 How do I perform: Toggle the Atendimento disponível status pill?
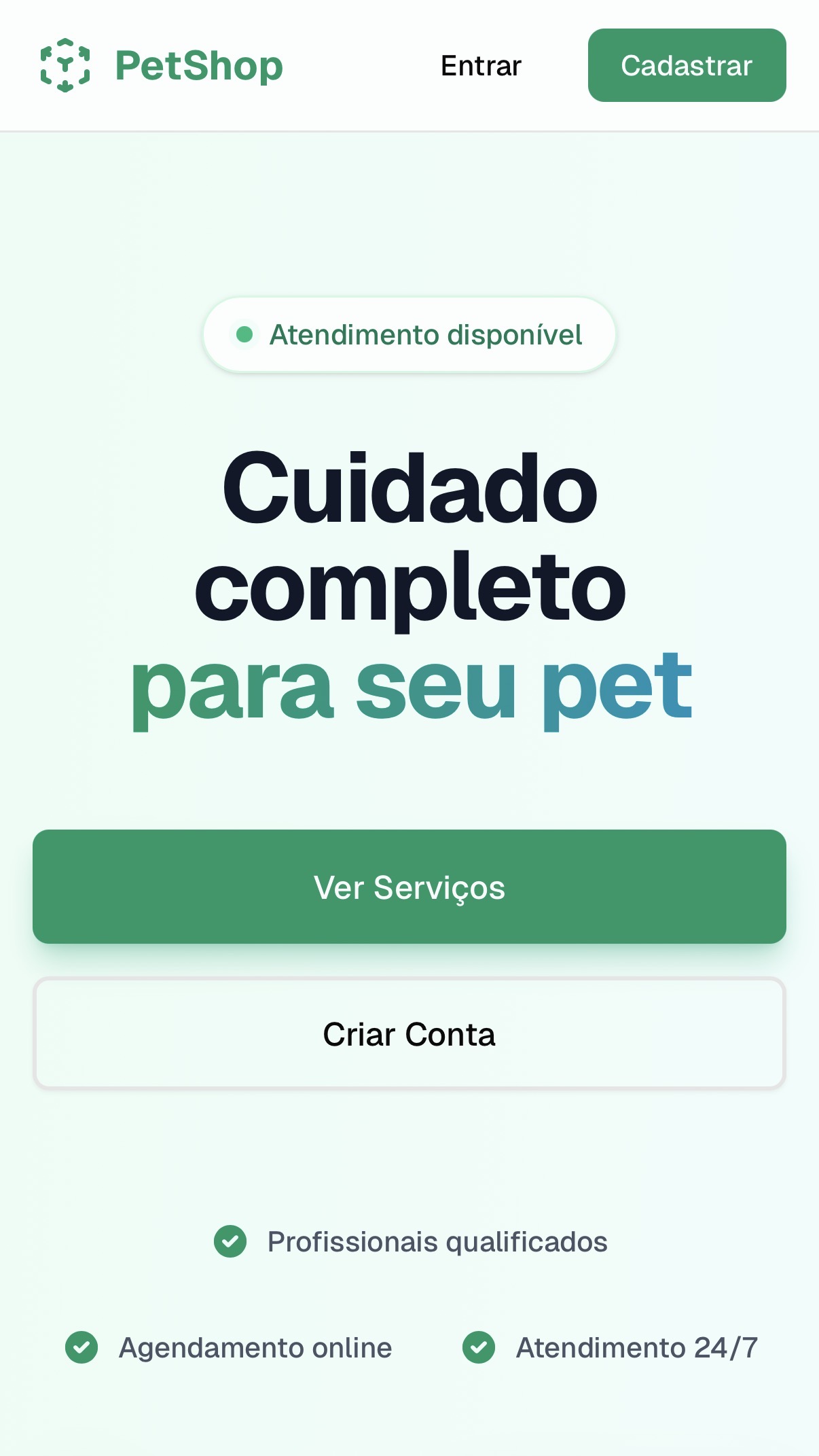click(409, 334)
